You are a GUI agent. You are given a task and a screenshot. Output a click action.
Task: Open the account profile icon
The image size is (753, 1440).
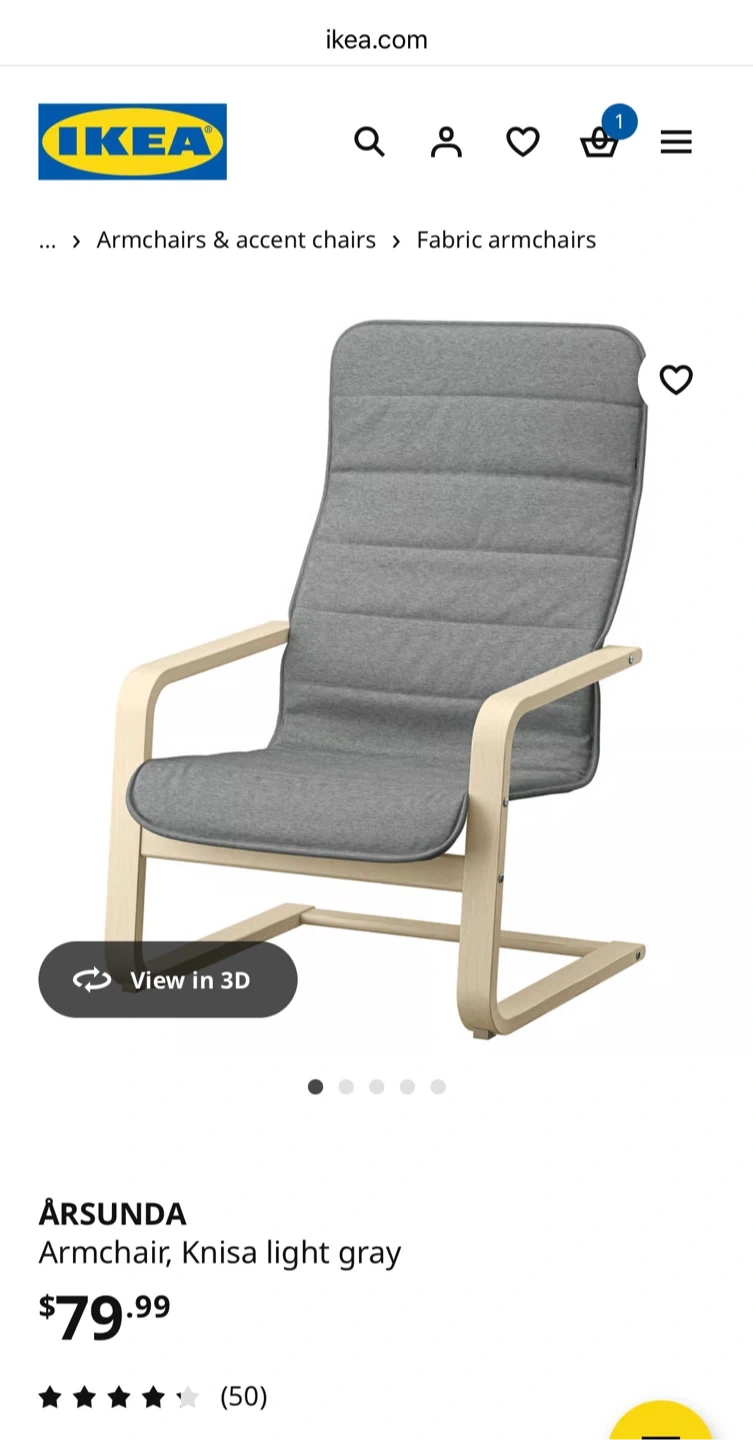[446, 142]
